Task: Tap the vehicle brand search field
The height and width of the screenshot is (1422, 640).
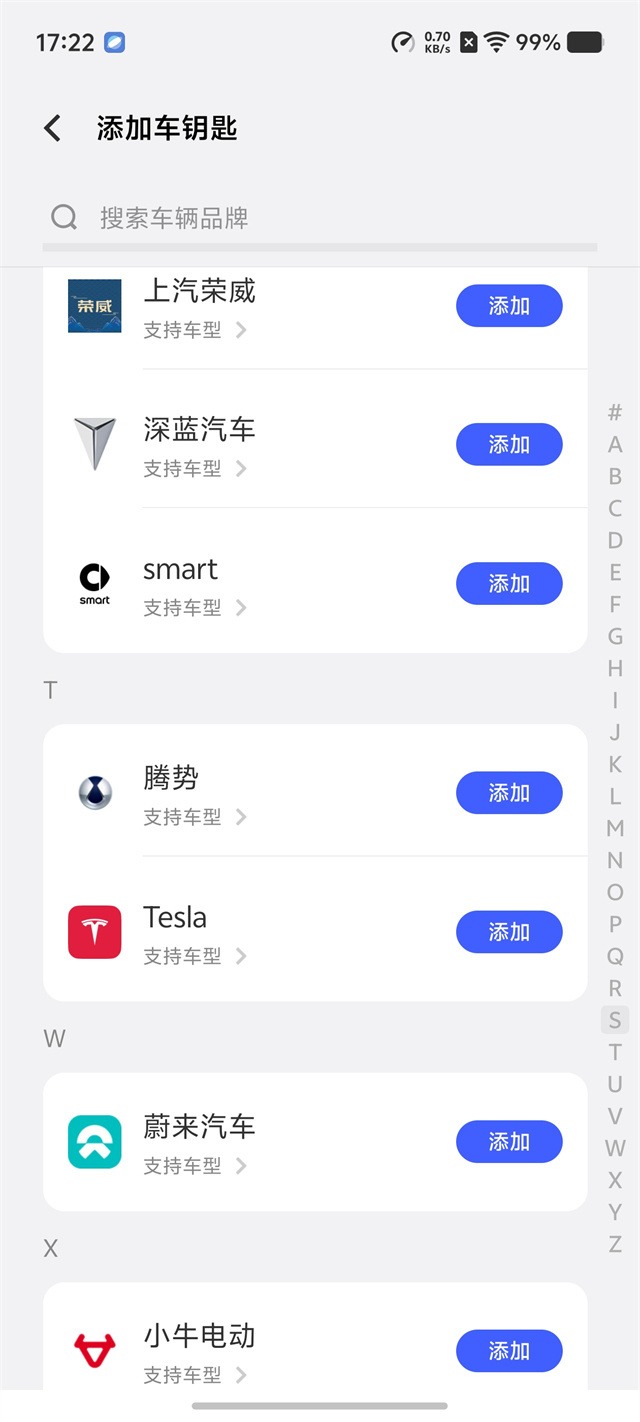Action: click(320, 218)
